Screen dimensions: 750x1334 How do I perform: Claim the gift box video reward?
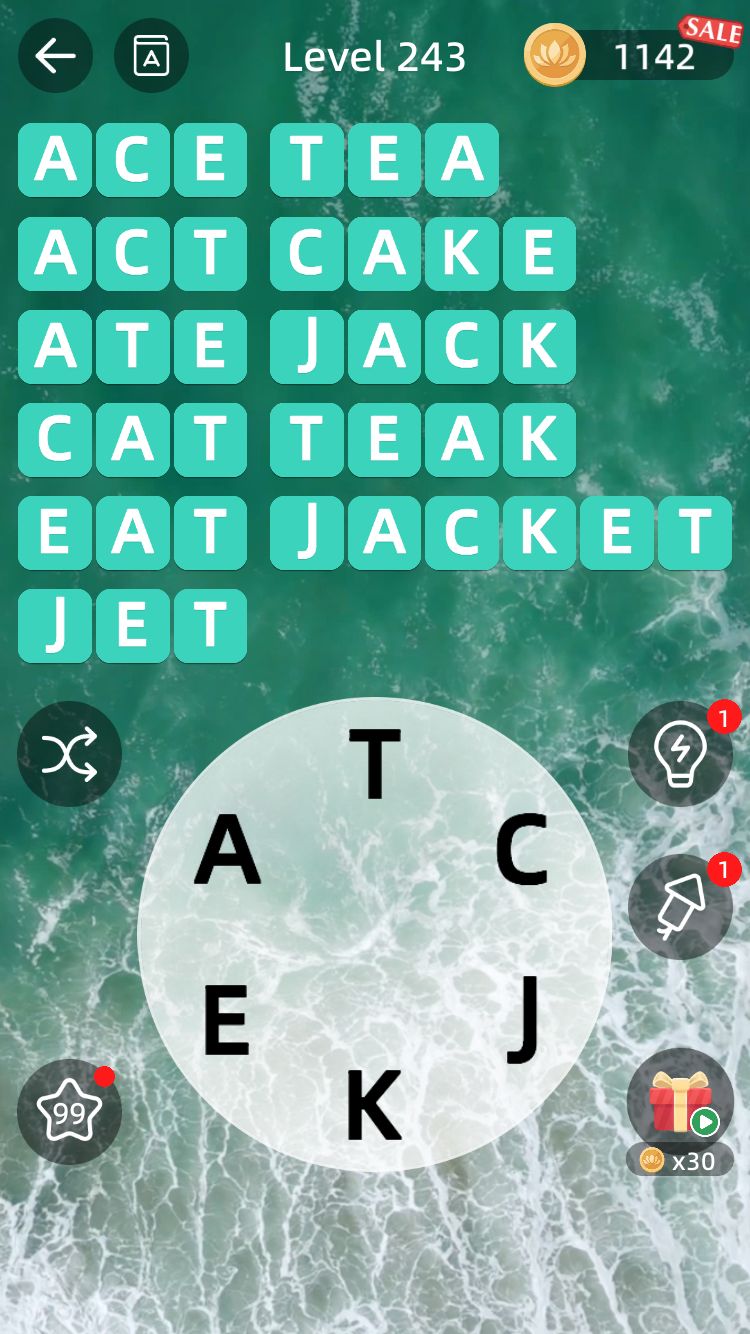click(x=680, y=1100)
